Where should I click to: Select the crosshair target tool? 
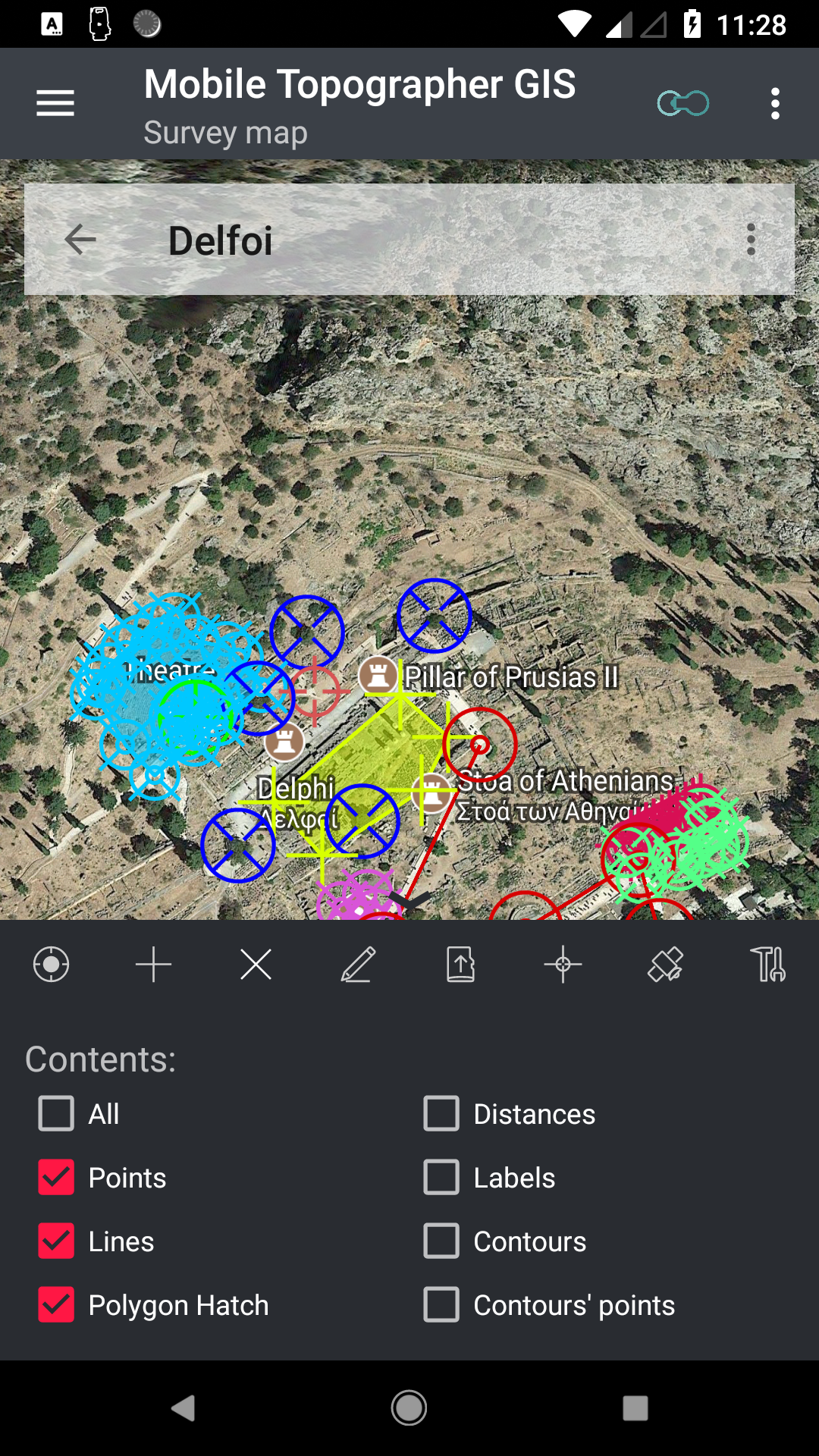(563, 964)
